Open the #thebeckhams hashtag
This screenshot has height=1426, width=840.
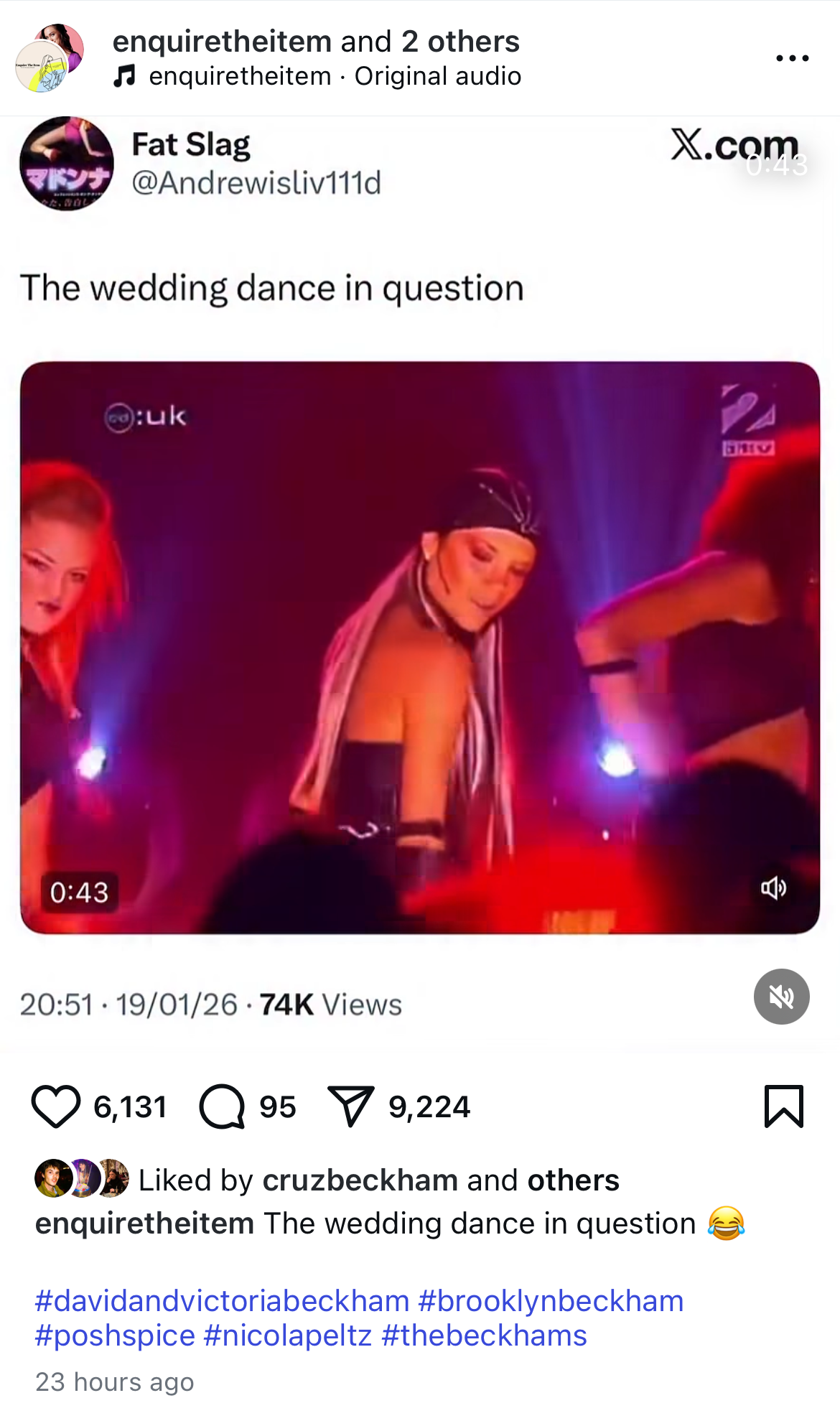pos(484,1336)
